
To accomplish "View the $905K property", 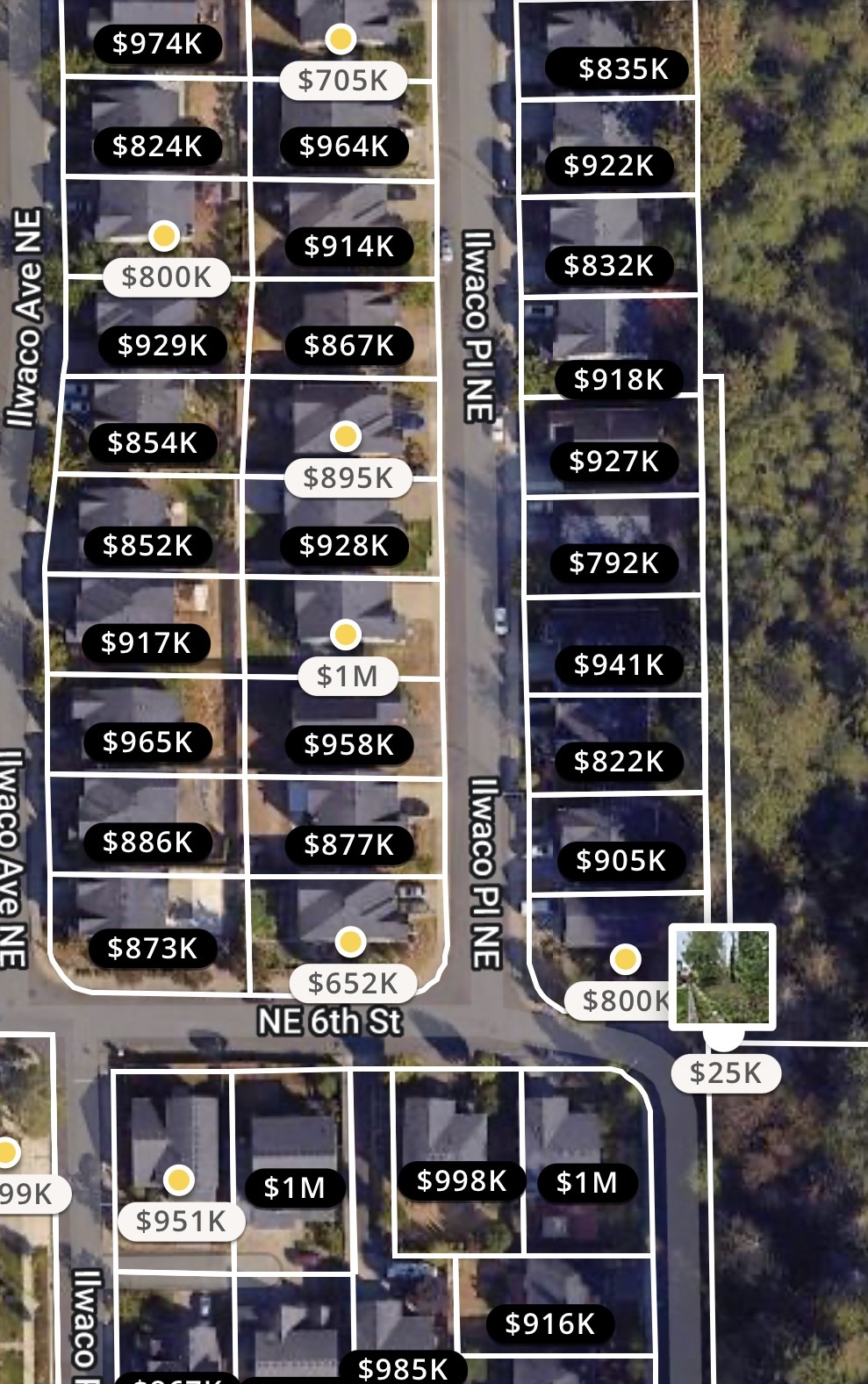I will (621, 860).
